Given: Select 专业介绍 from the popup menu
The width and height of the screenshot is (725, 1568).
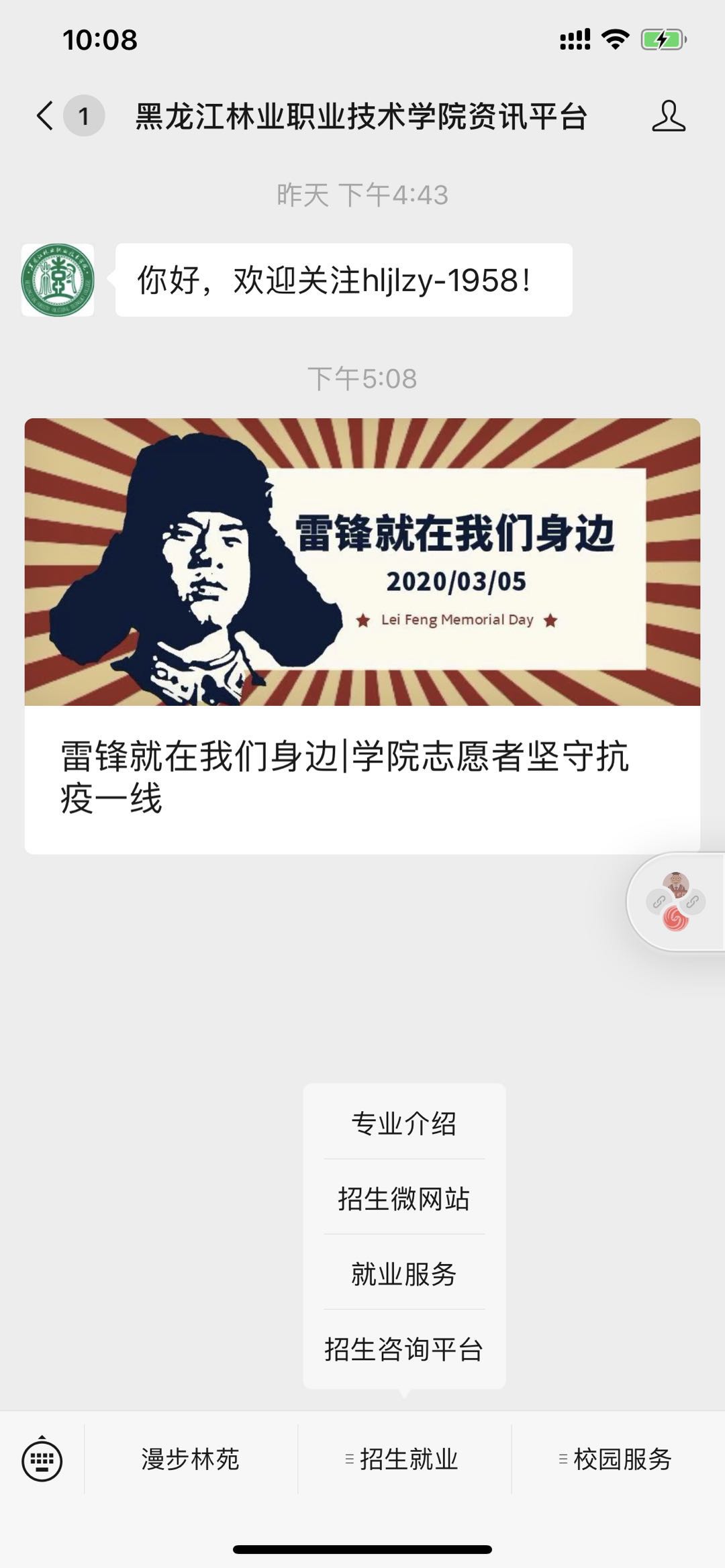Looking at the screenshot, I should point(404,1124).
